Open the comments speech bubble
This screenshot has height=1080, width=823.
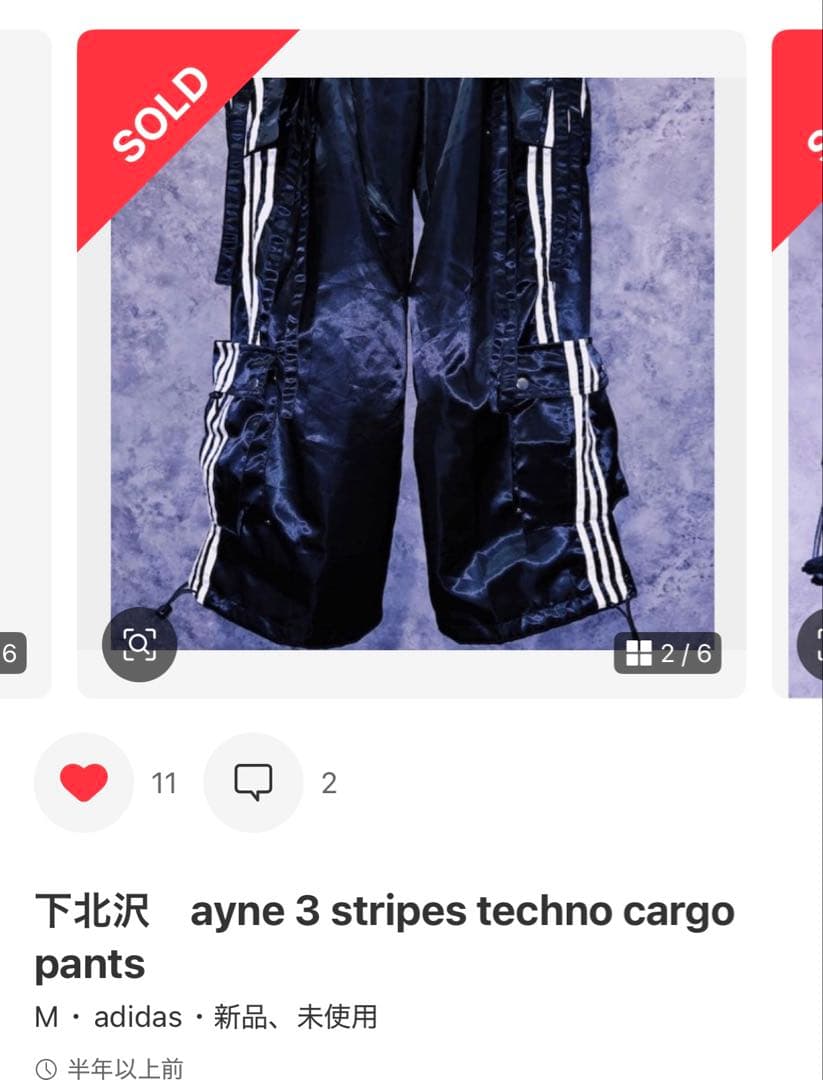click(253, 782)
